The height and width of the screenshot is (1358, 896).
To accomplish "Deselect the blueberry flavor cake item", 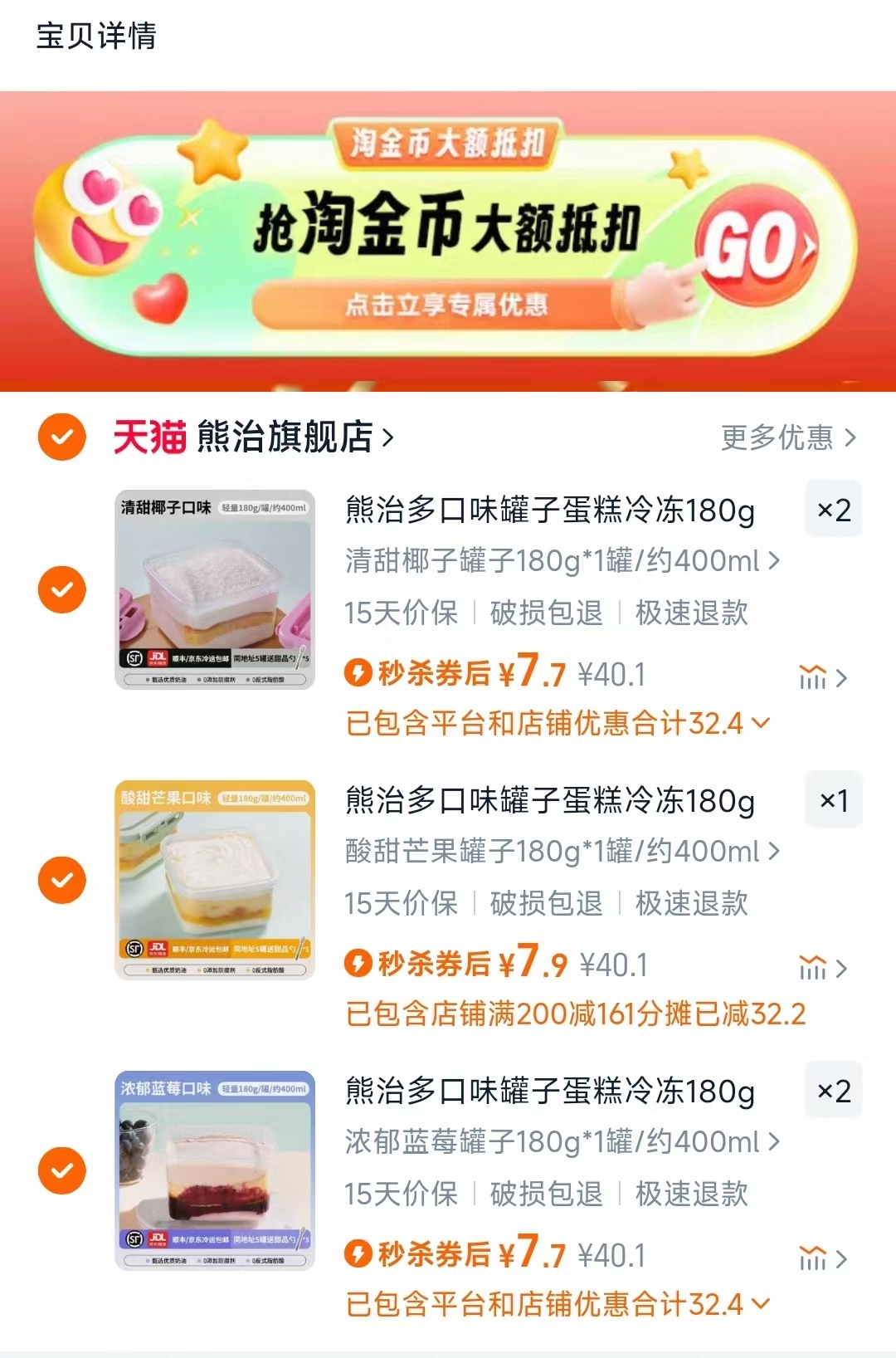I will [x=61, y=1170].
